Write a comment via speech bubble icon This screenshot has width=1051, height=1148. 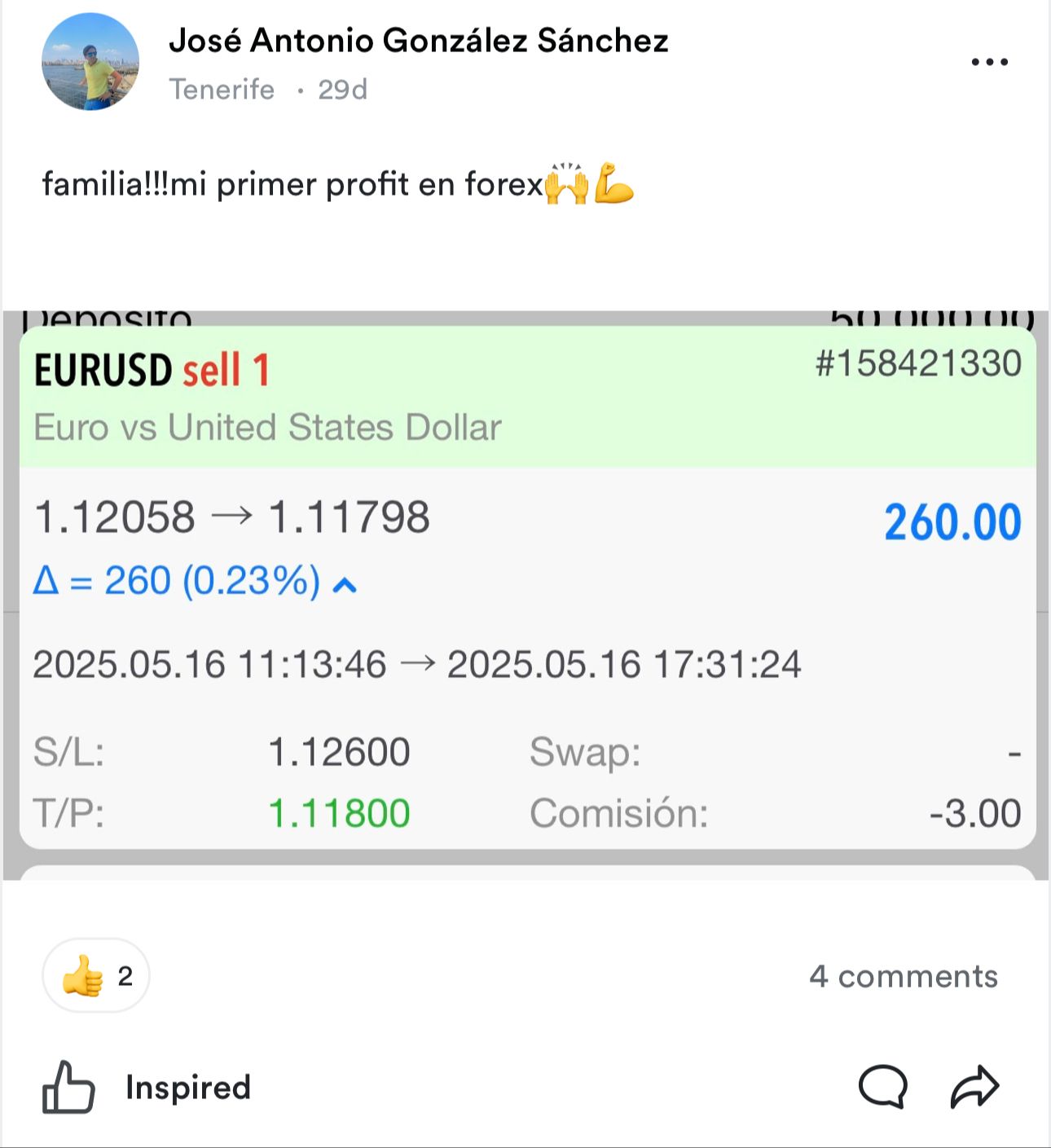(x=882, y=1087)
